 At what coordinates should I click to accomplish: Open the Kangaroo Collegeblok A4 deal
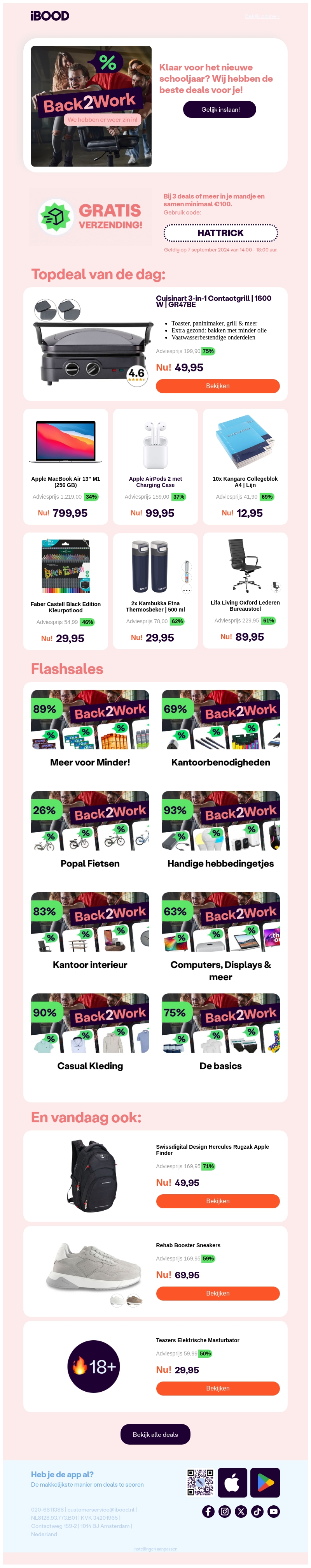(245, 466)
